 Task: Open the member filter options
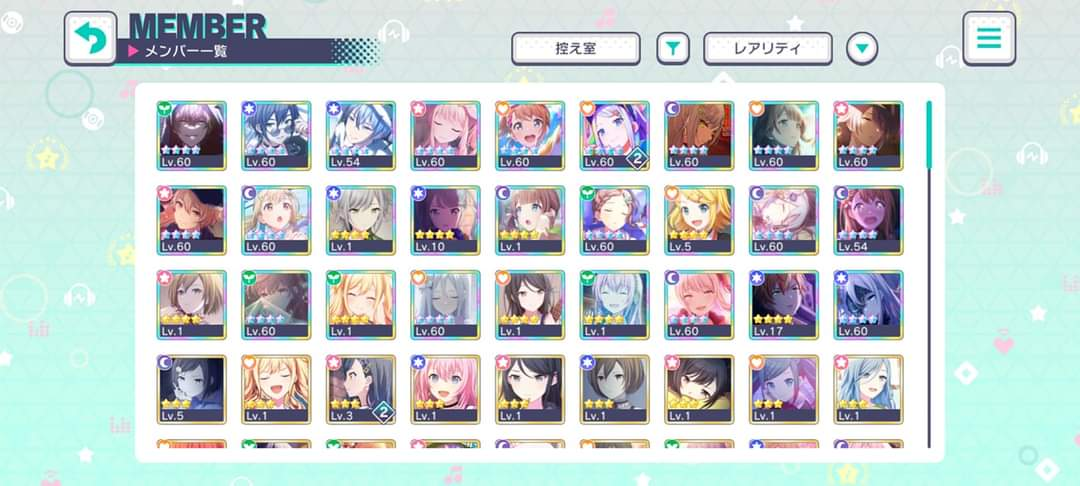(673, 48)
